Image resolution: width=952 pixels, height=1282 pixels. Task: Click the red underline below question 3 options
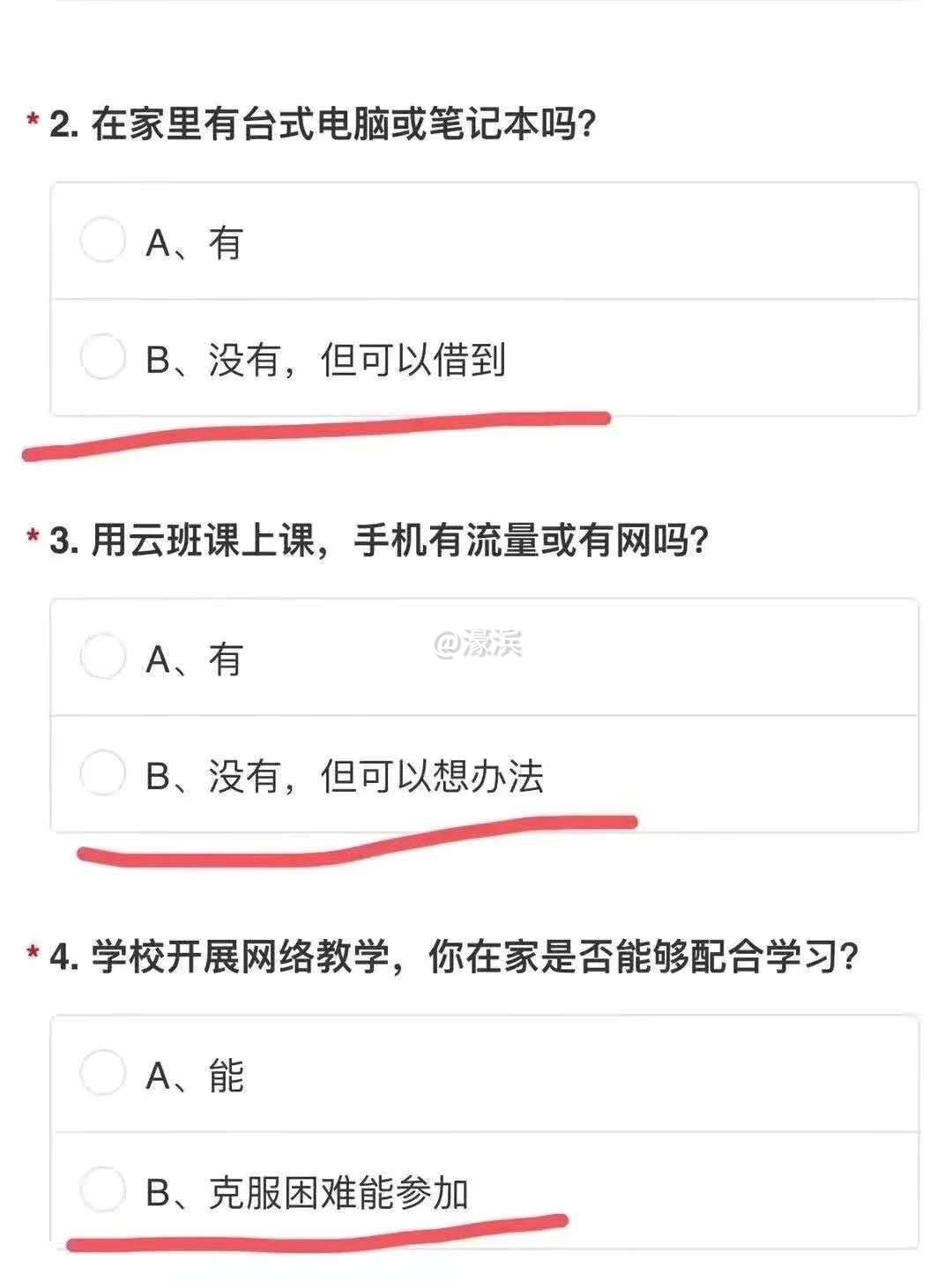353,844
